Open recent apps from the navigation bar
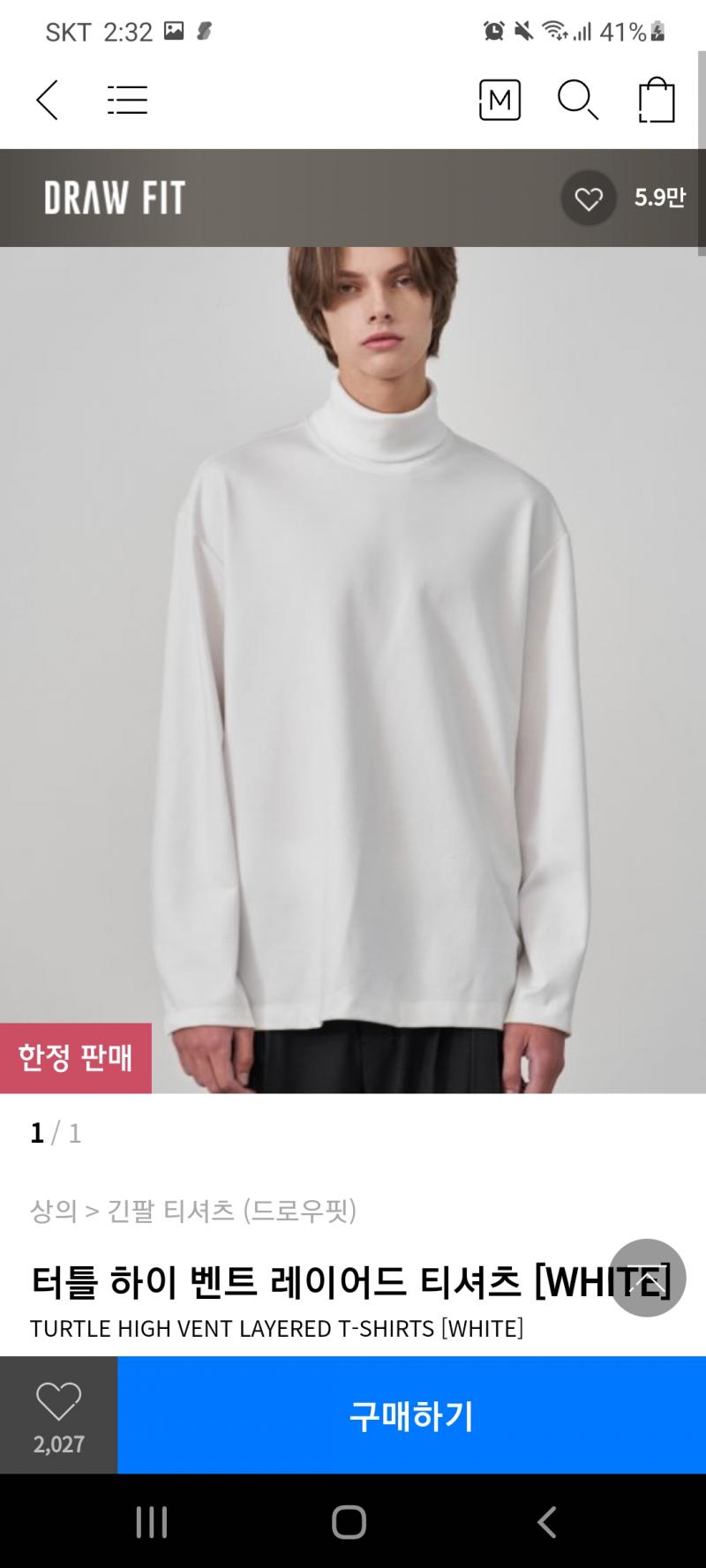 tap(152, 1522)
